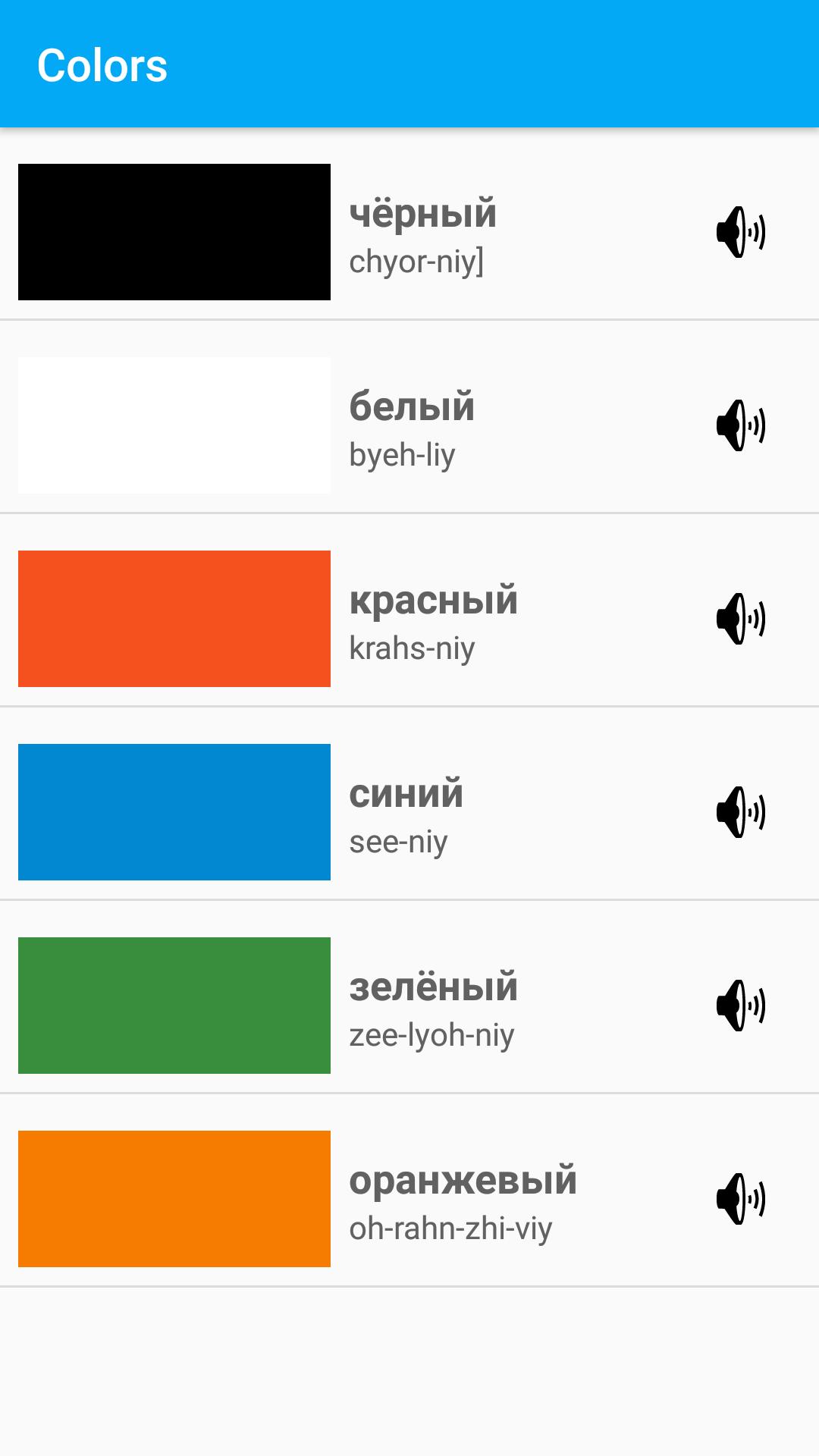Screen dimensions: 819x1456
Task: Listen to зелёный pronunciation
Action: coord(741,1006)
